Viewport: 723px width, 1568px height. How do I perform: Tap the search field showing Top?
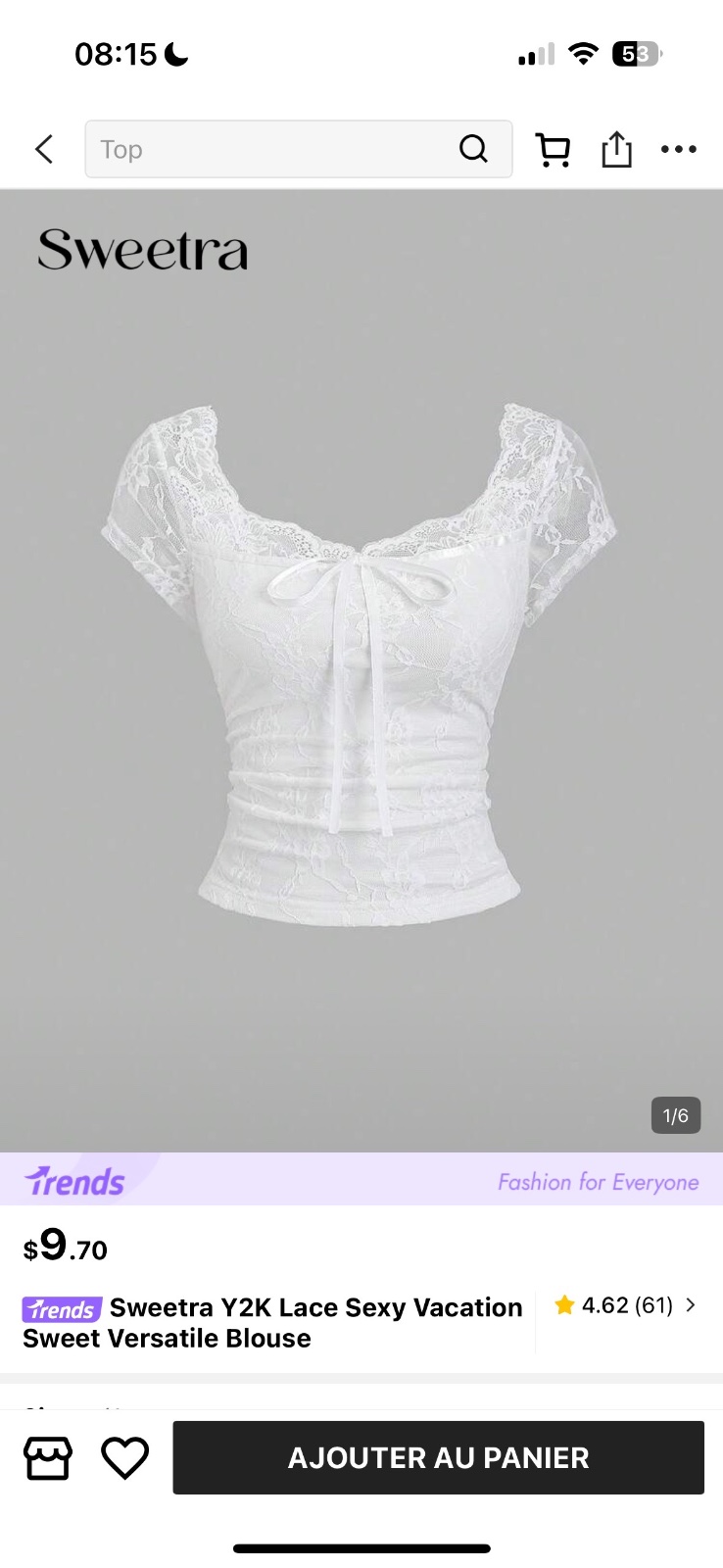pos(298,149)
